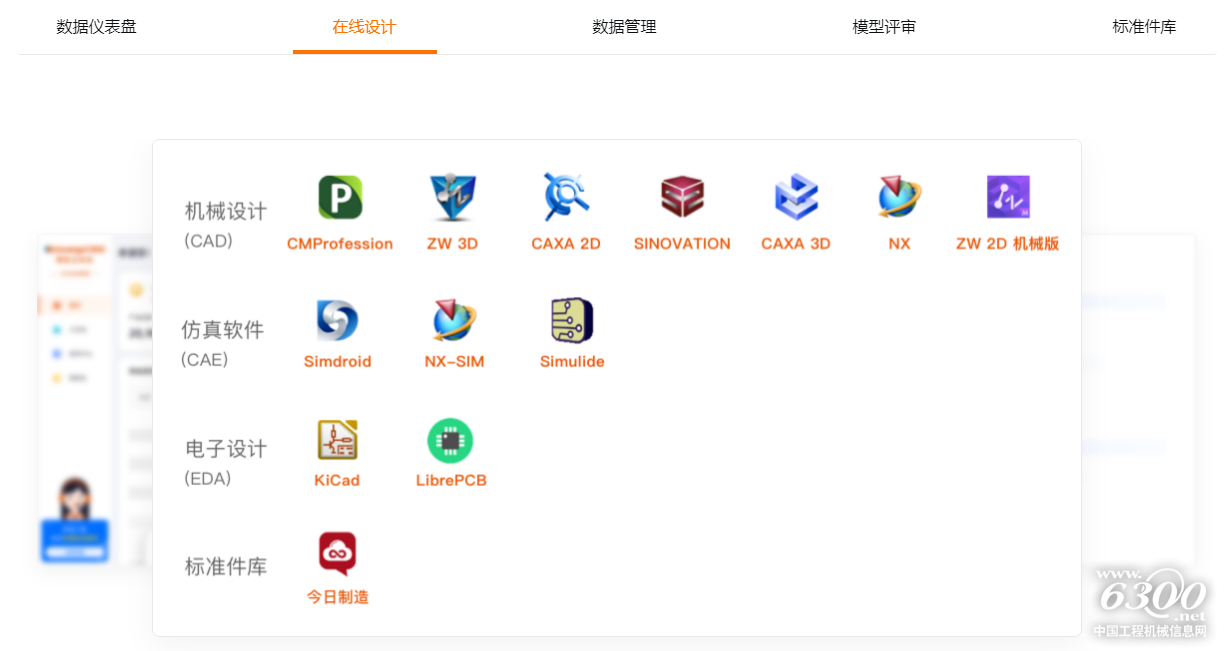The width and height of the screenshot is (1228, 651).
Task: Select the 在线设计 tab
Action: point(364,27)
